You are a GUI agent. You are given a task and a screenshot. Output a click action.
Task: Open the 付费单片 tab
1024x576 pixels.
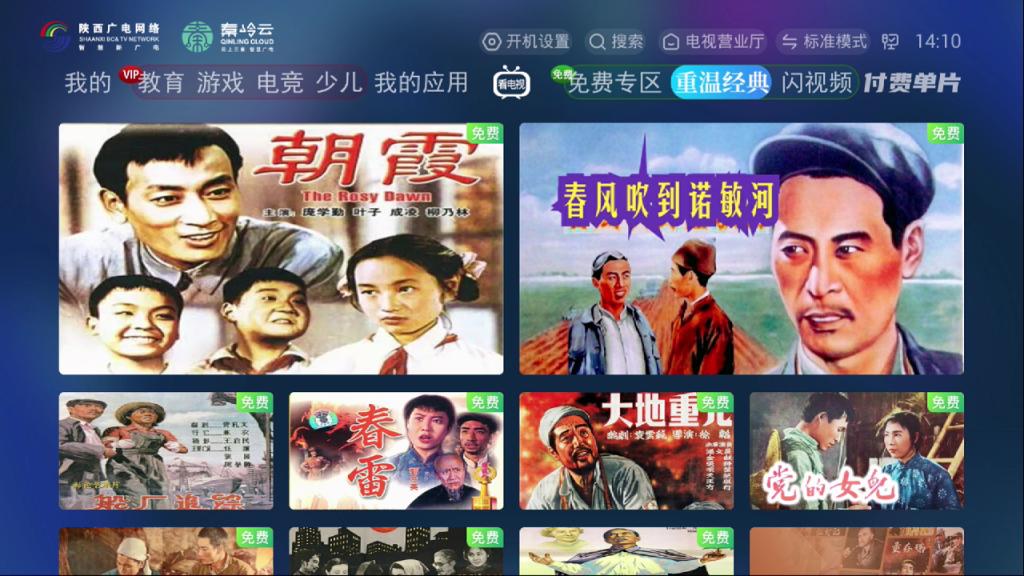(x=912, y=83)
